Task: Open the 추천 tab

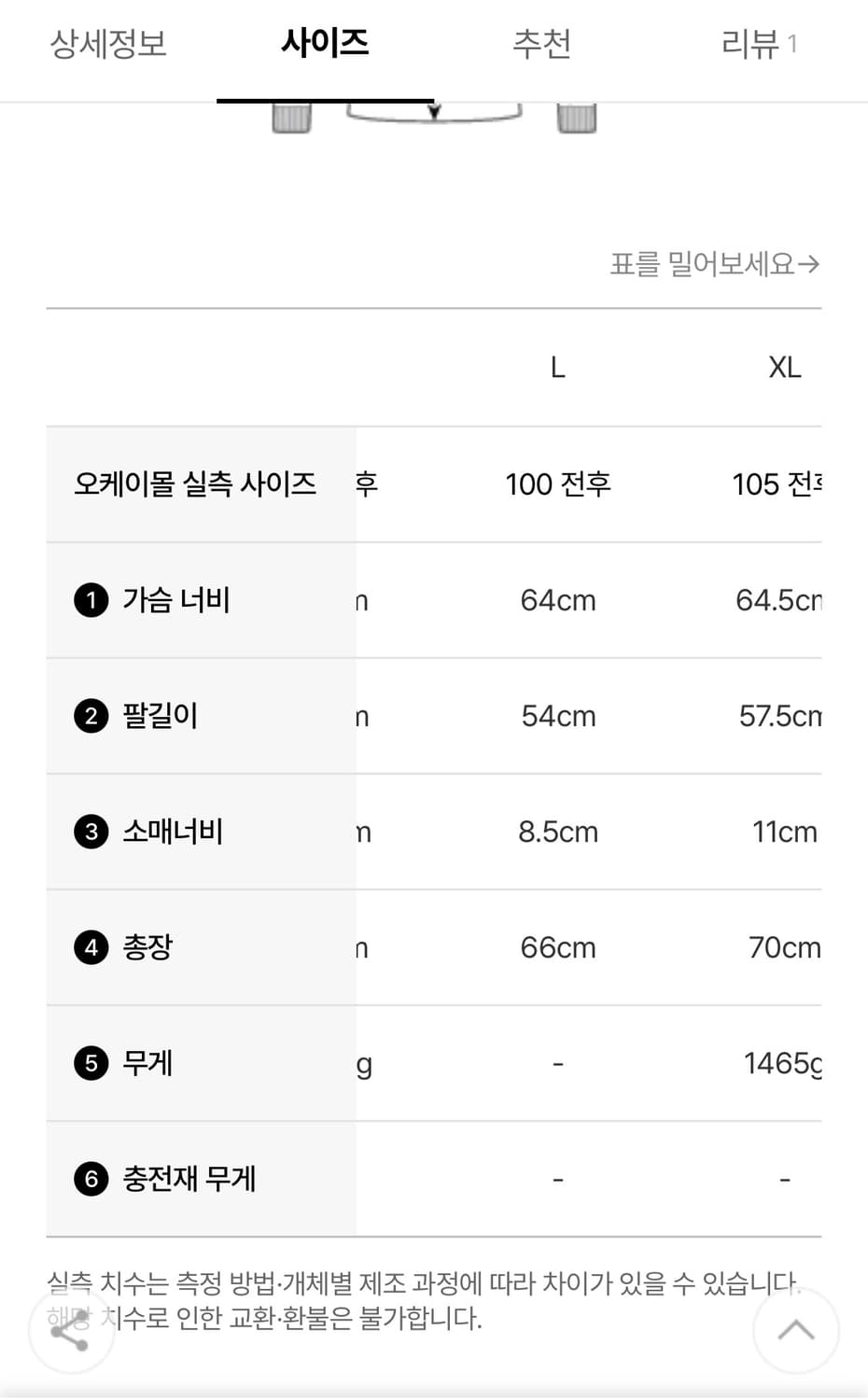Action: tap(544, 45)
